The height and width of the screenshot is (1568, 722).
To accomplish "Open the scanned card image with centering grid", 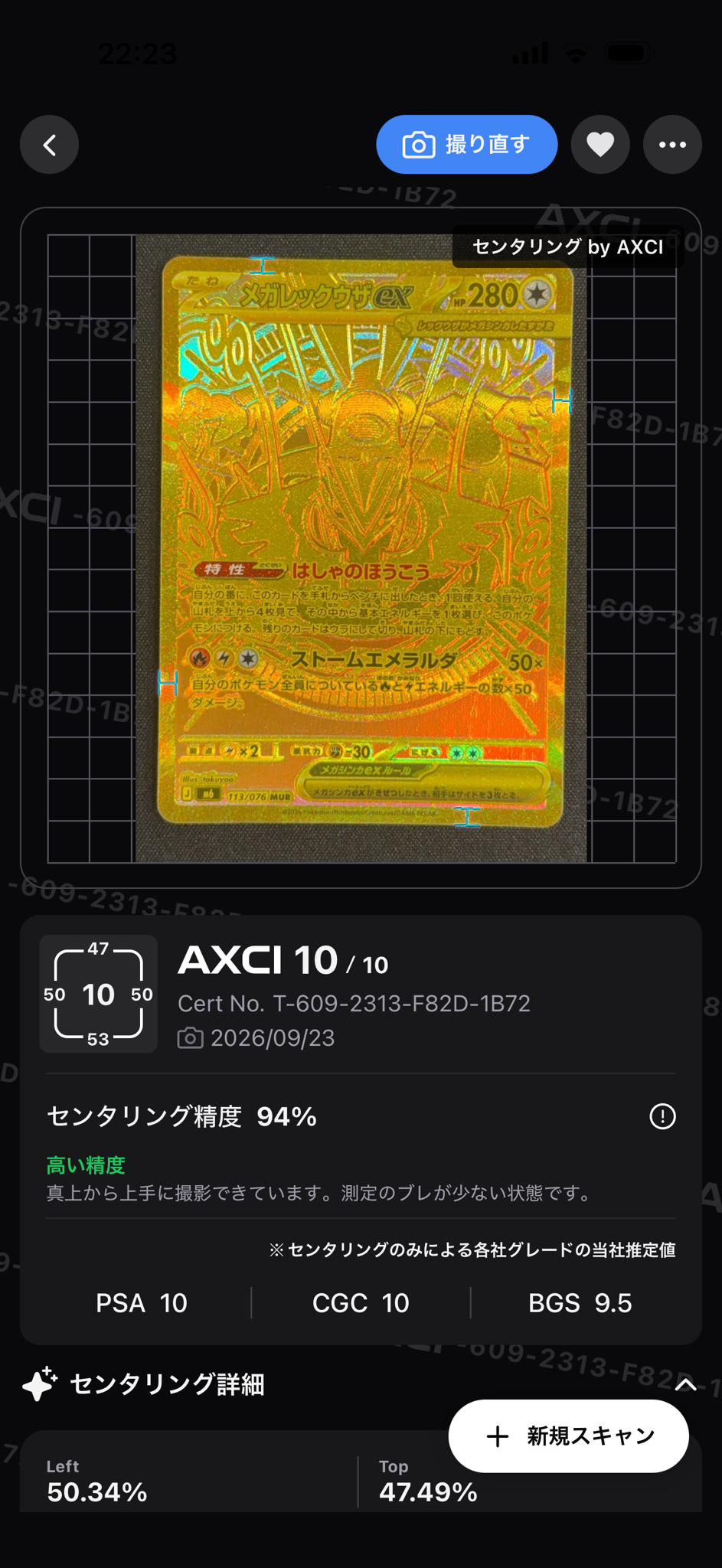I will tap(361, 548).
